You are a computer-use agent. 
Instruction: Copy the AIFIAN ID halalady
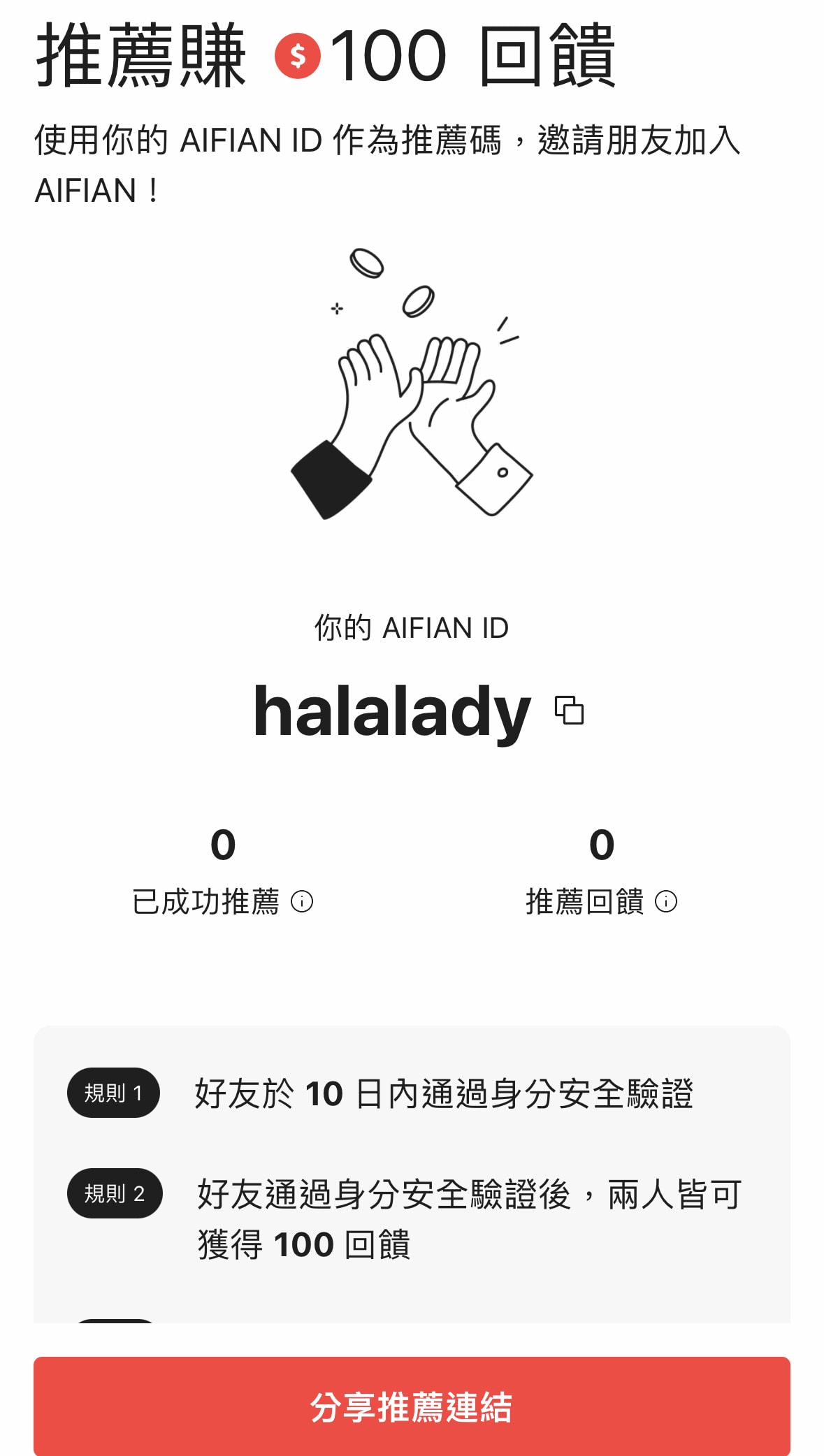[569, 711]
